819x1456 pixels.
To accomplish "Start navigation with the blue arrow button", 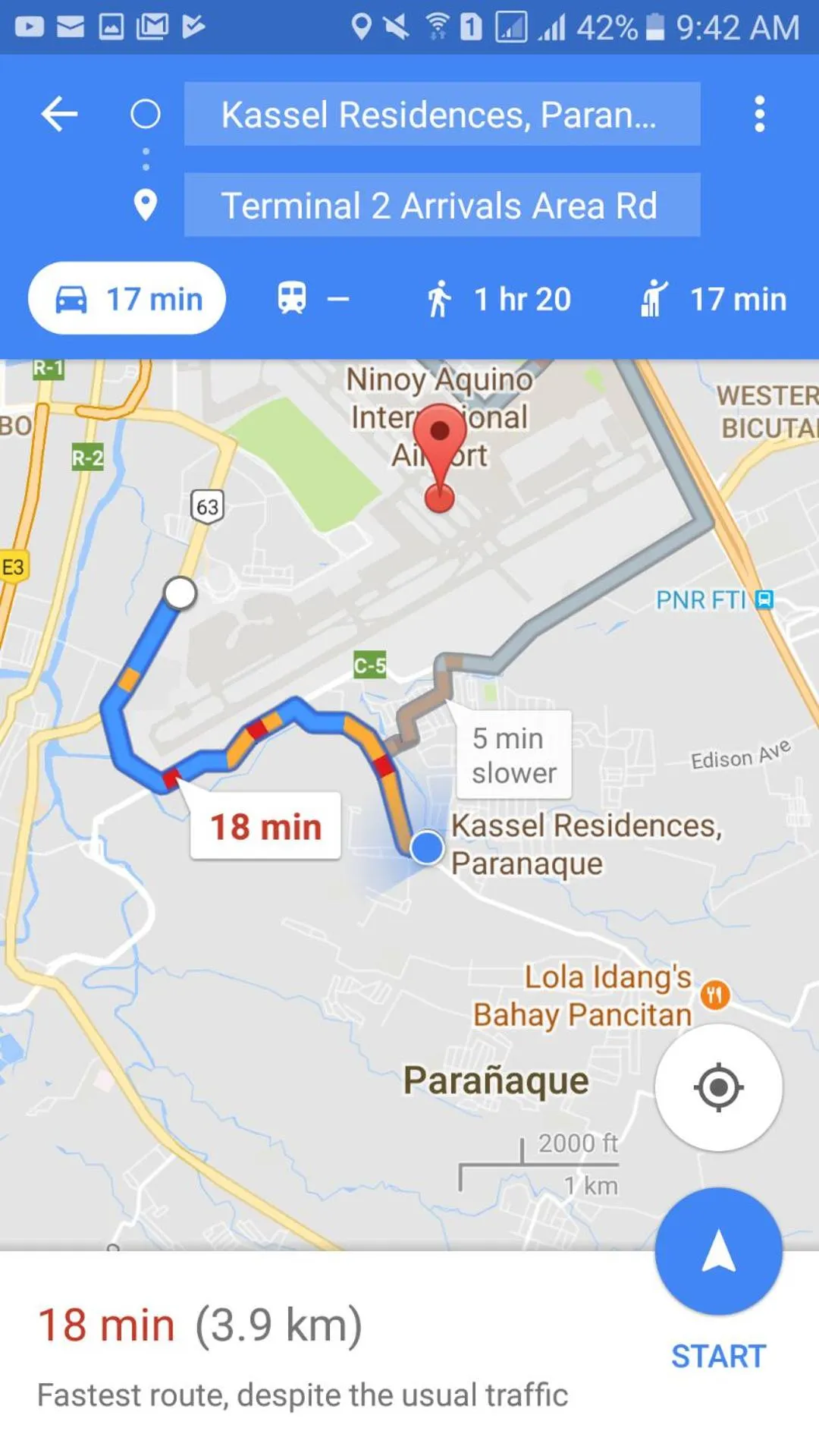I will (718, 1252).
